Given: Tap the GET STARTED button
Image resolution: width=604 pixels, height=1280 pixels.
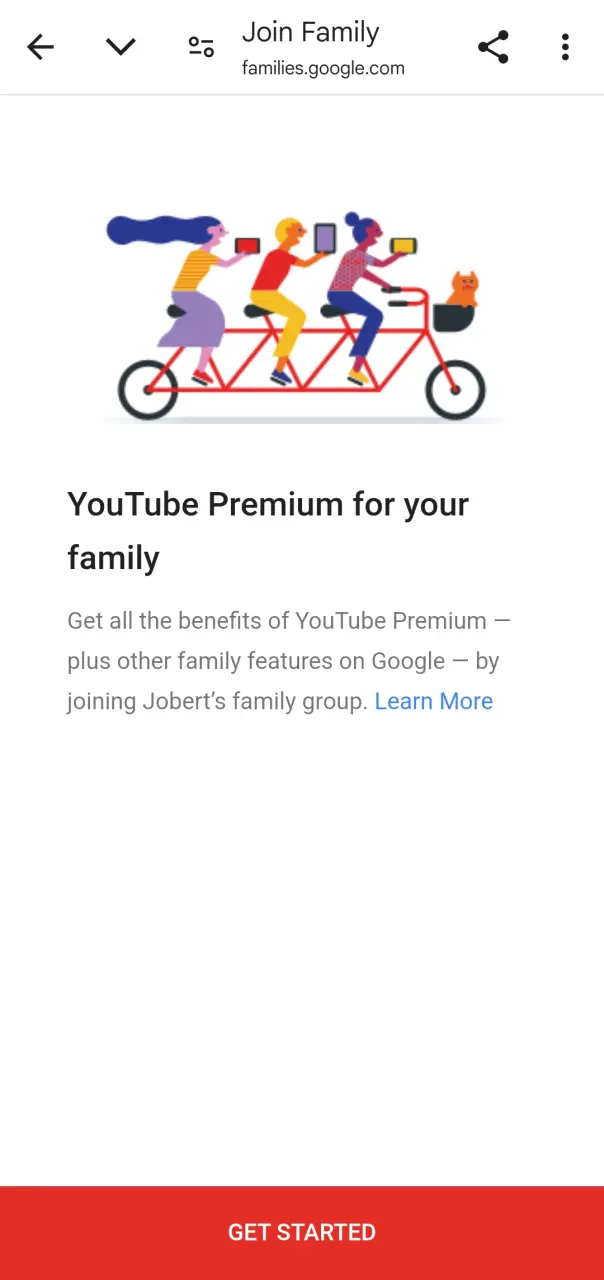Looking at the screenshot, I should [x=302, y=1232].
